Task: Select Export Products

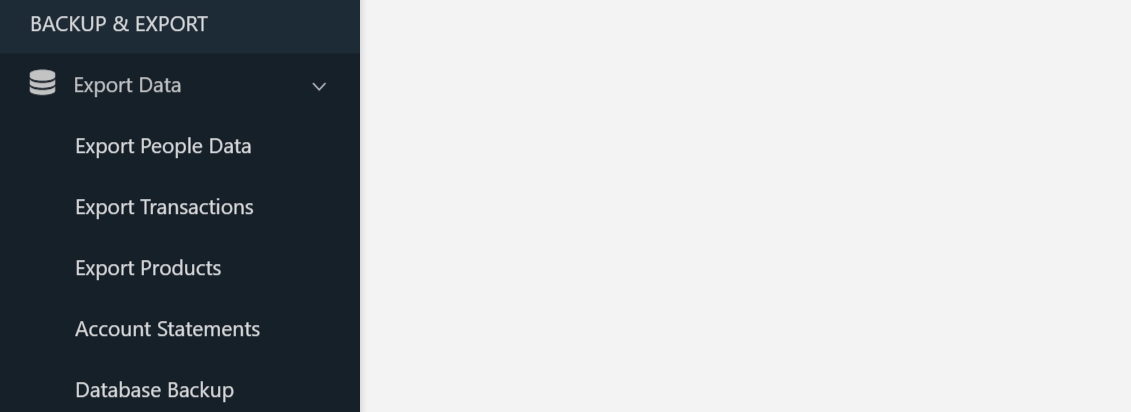Action: click(148, 269)
